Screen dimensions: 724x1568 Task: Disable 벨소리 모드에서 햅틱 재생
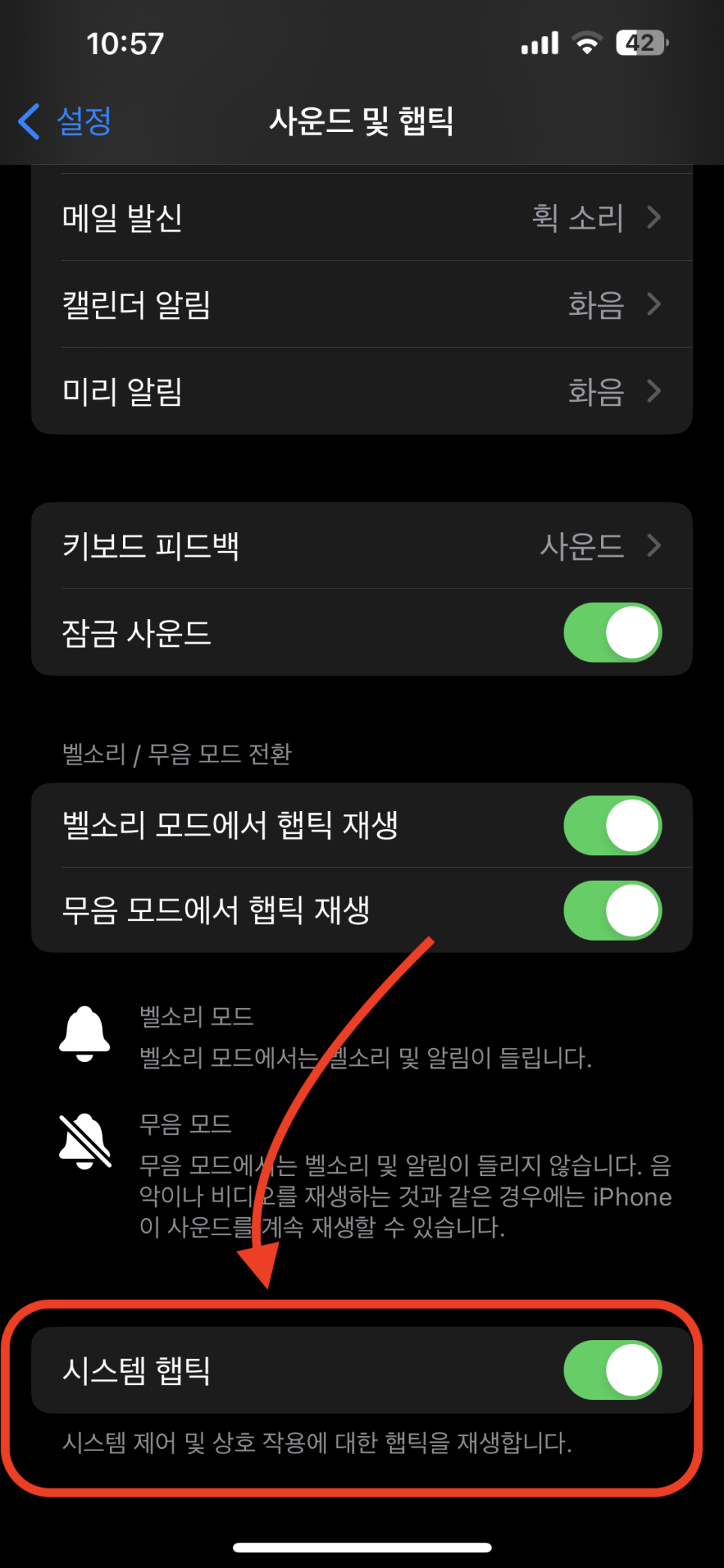coord(612,826)
